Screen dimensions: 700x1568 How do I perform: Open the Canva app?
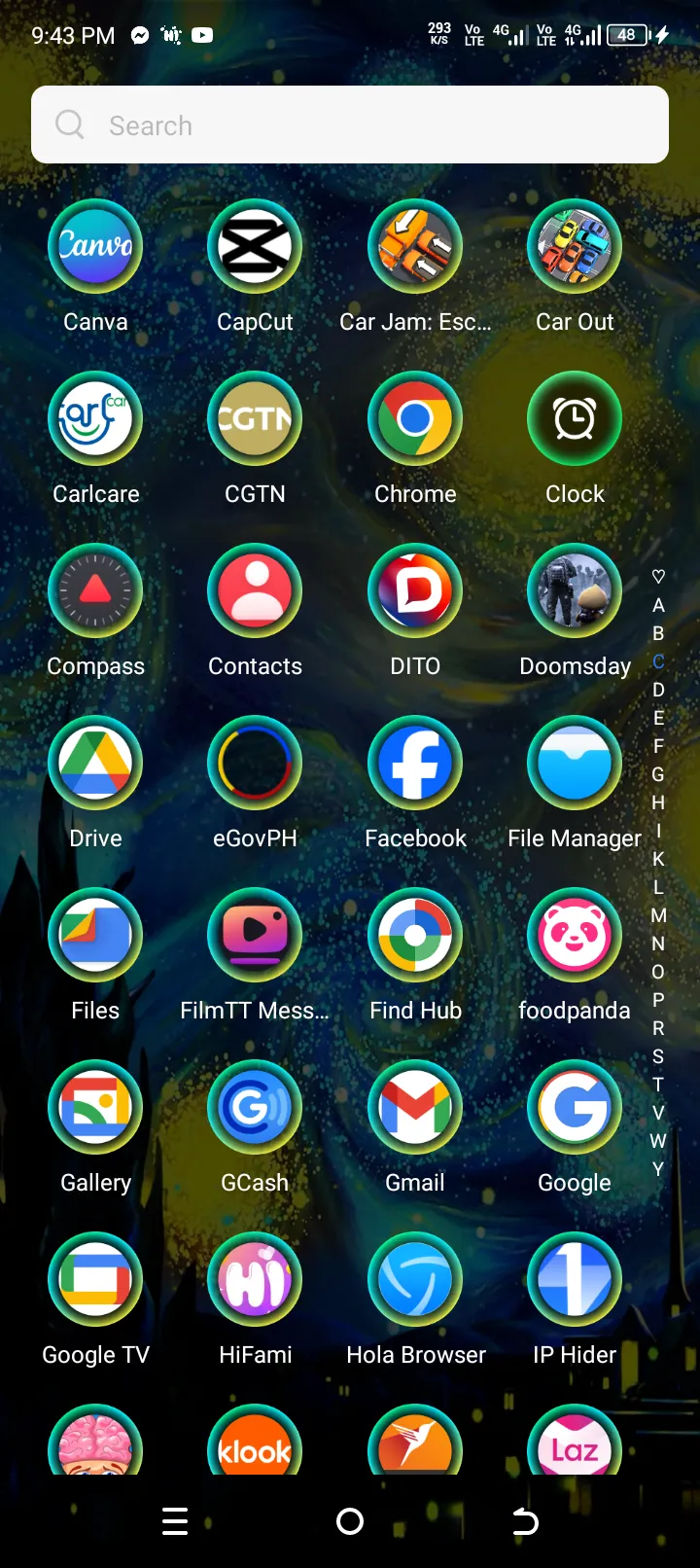(95, 247)
